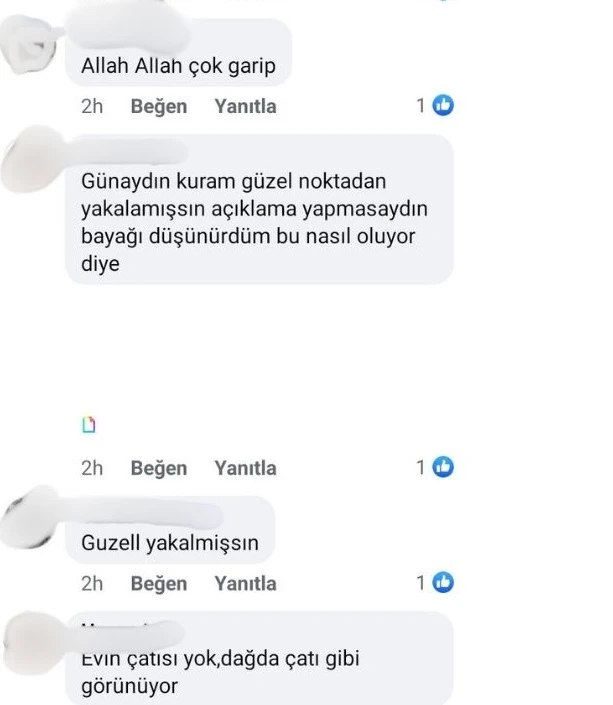613x705 pixels.
Task: Like the 'Guzell yakalmişsın' comment
Action: 158,583
